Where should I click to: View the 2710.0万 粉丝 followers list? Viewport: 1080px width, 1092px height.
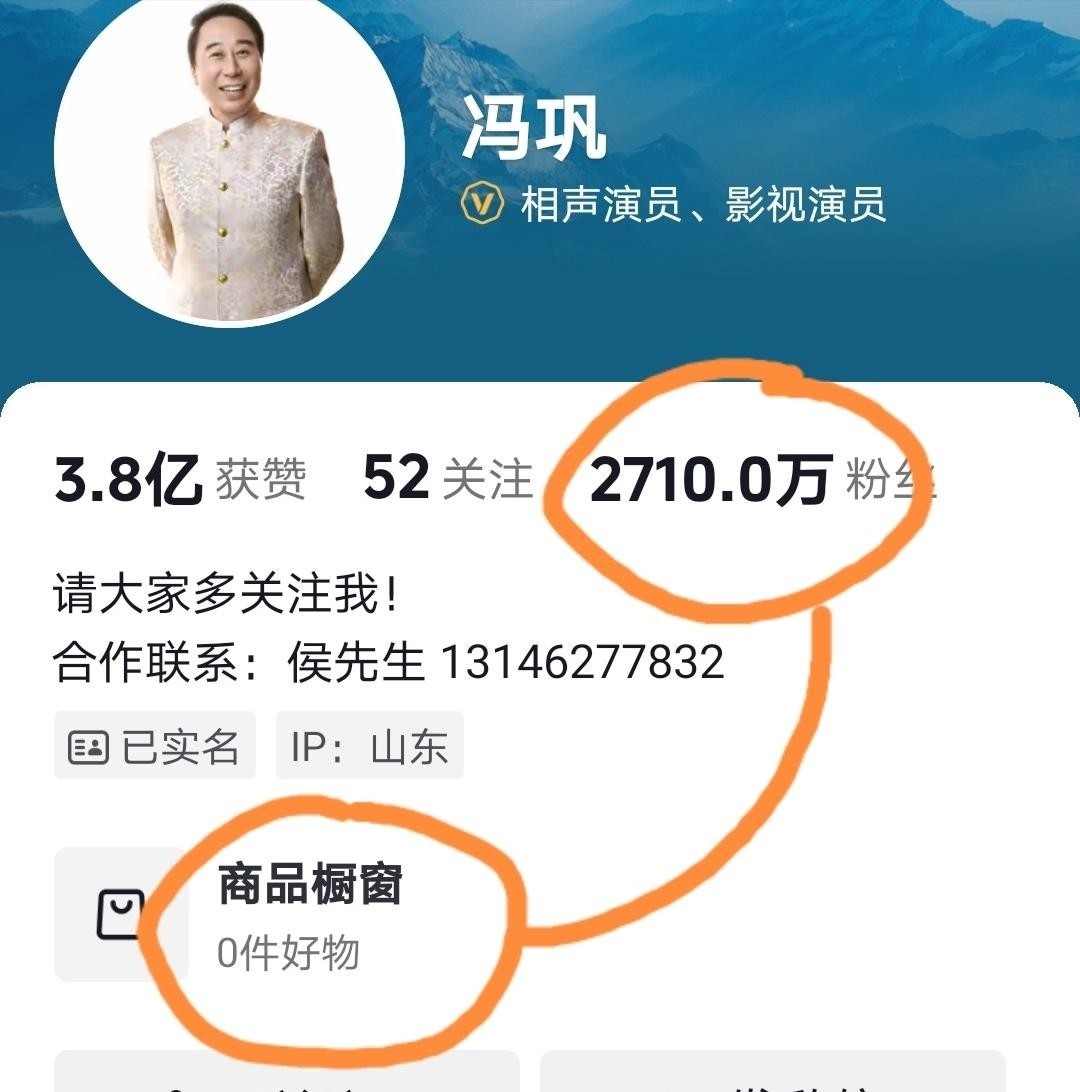(x=760, y=480)
